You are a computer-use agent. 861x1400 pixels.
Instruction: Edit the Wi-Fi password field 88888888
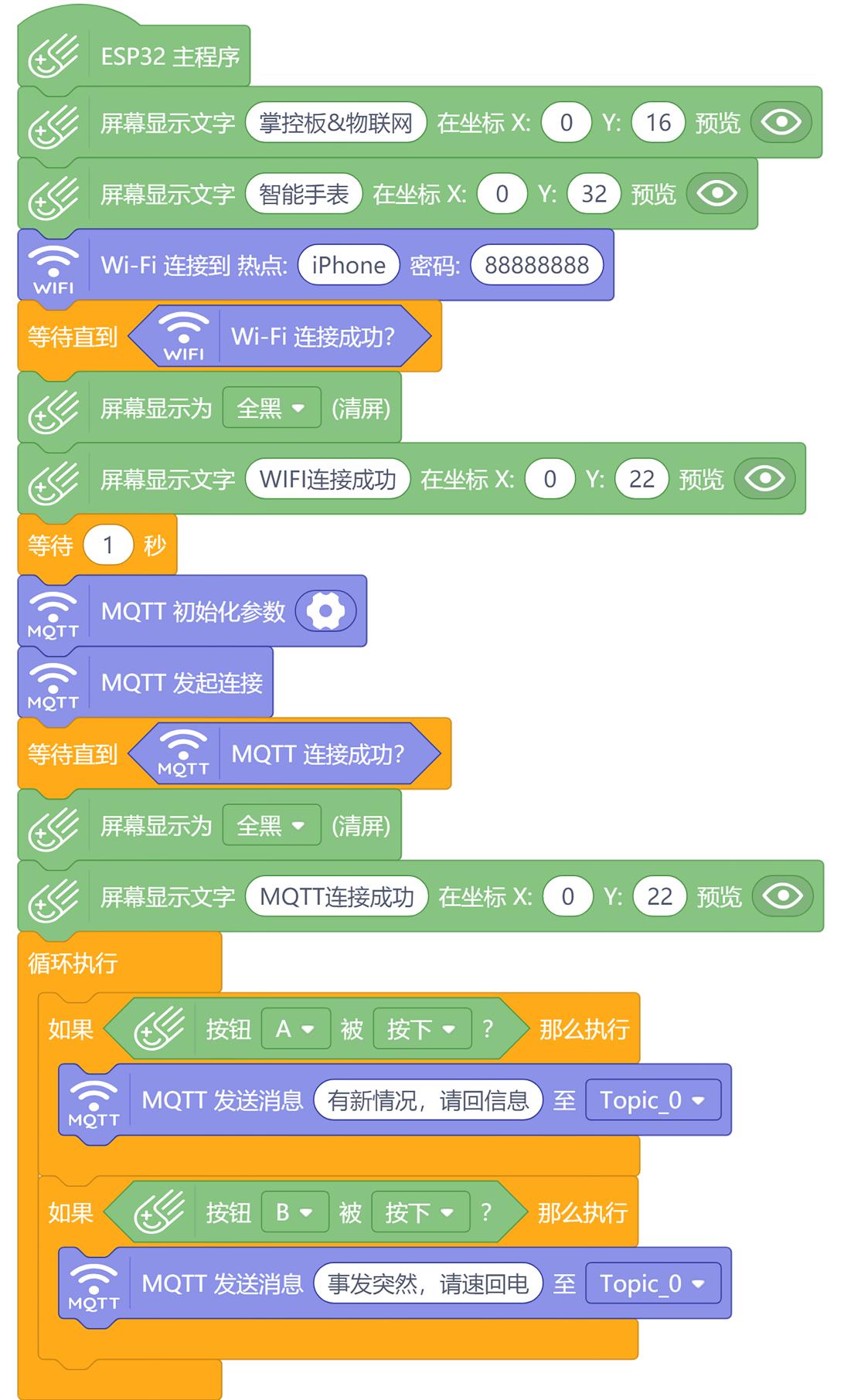537,266
